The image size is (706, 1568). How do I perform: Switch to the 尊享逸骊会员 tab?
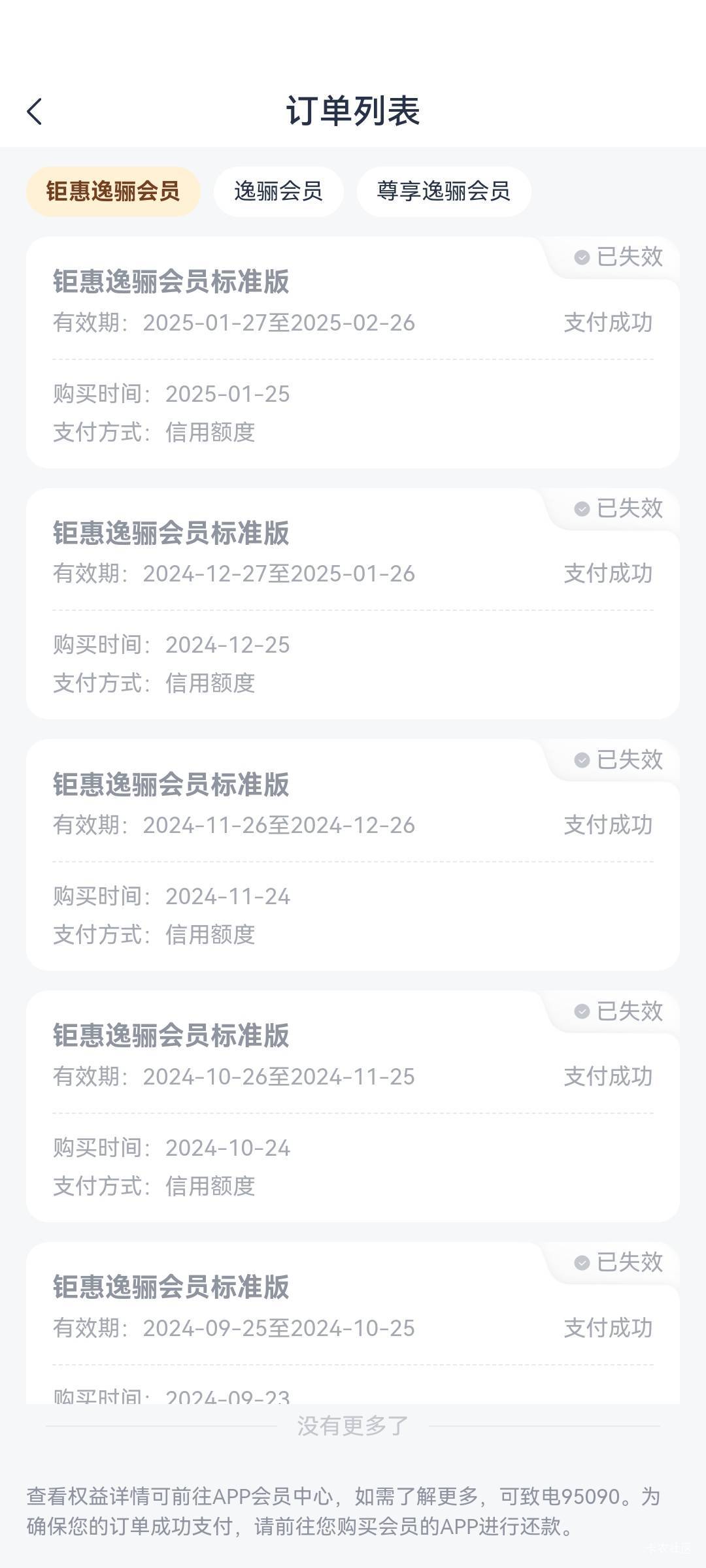(x=444, y=191)
